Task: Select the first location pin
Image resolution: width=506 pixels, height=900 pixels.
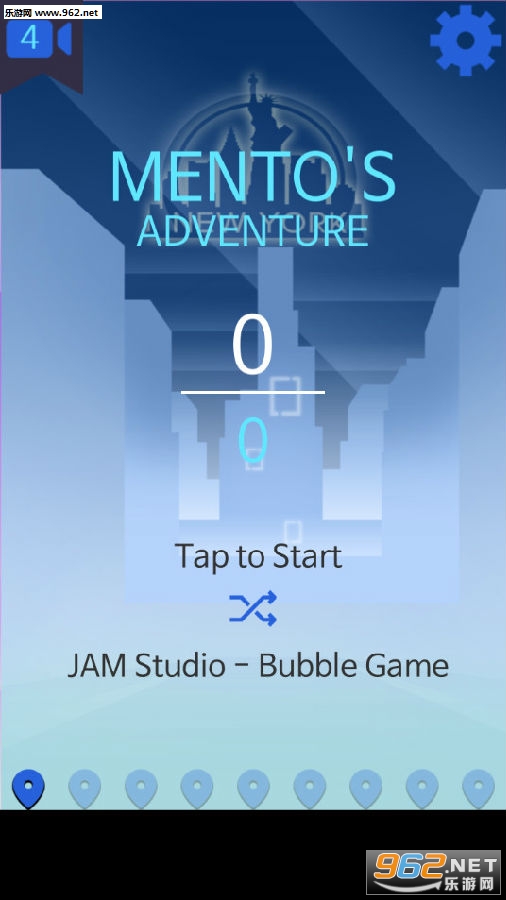Action: tap(28, 789)
